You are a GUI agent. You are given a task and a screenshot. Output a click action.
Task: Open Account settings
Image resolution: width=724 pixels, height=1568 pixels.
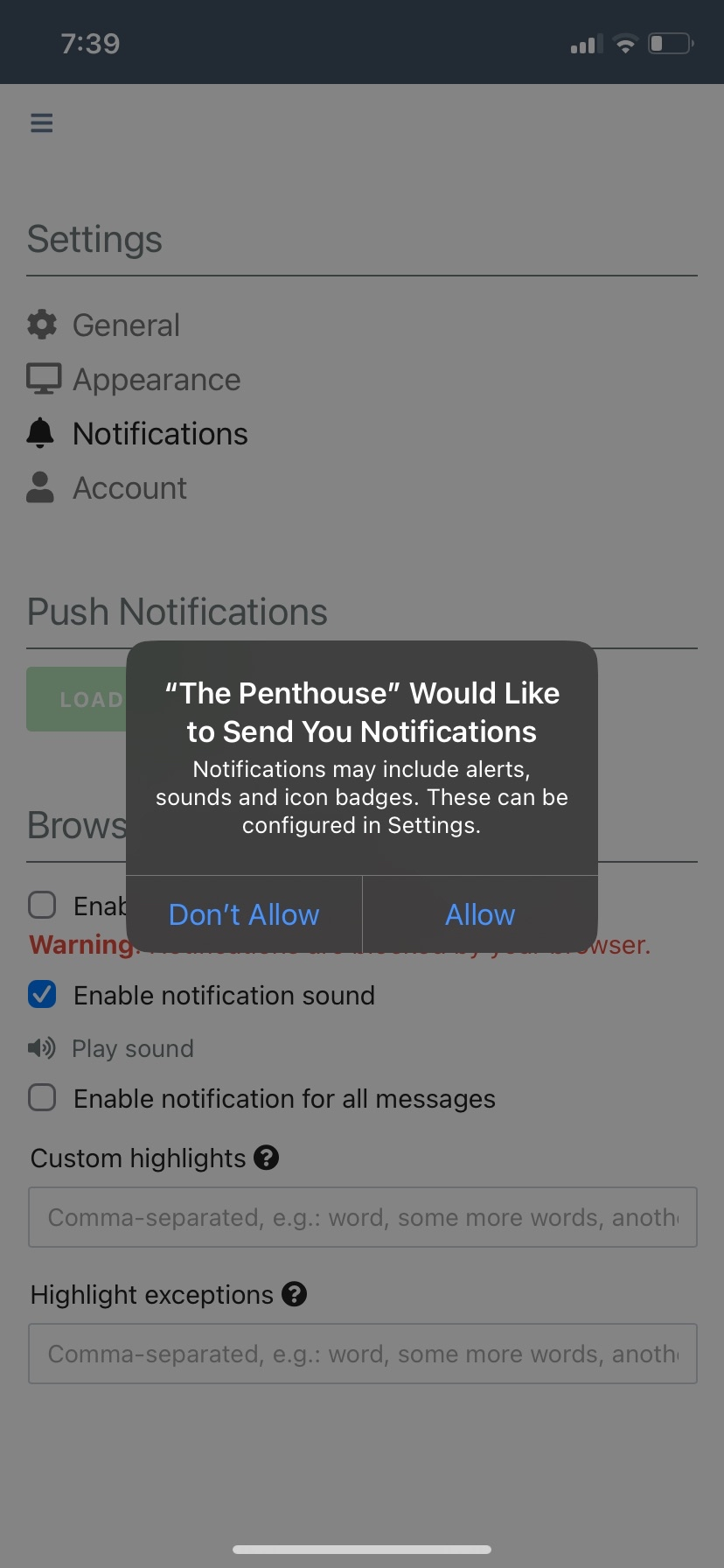point(129,488)
